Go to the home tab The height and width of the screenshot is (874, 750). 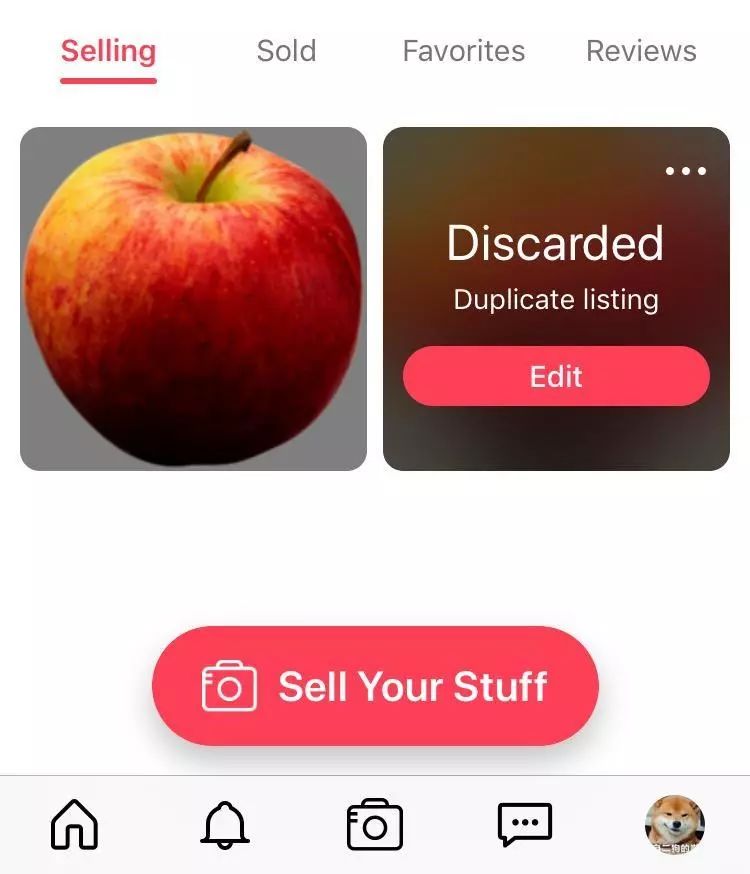tap(75, 825)
